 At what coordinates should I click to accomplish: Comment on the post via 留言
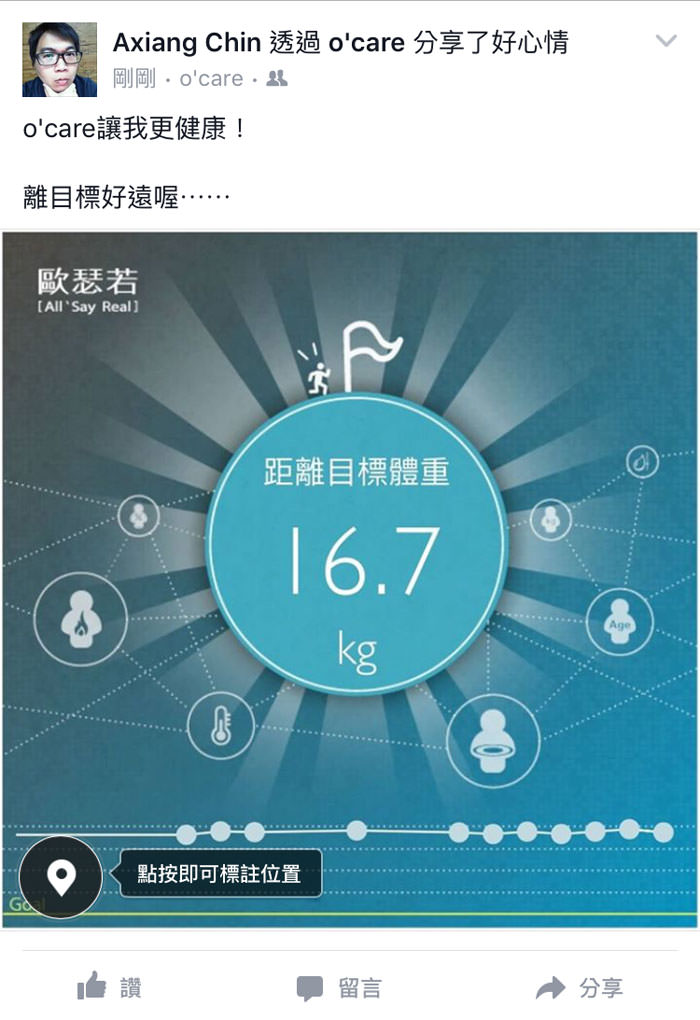[x=339, y=988]
